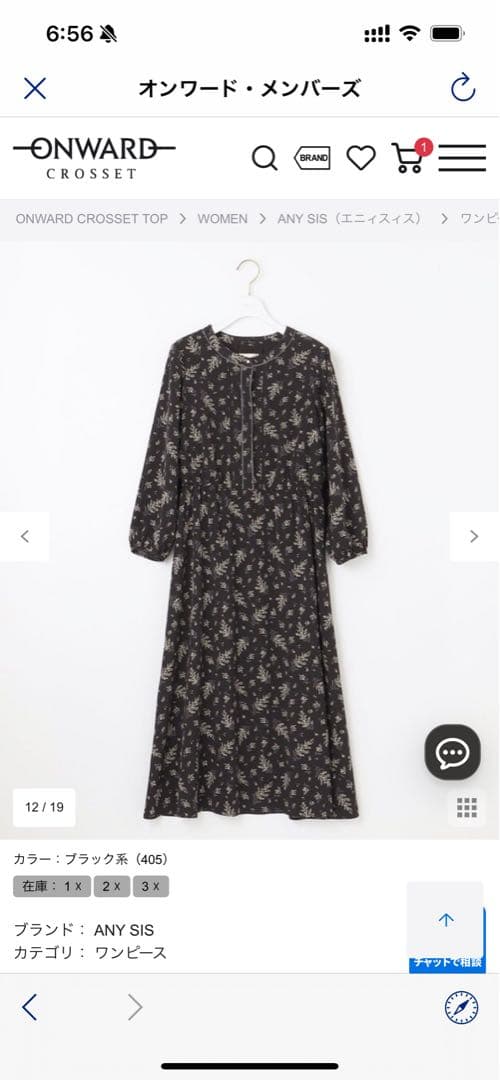Open the ANY SIS breadcrumb link
This screenshot has width=500, height=1080.
point(349,218)
